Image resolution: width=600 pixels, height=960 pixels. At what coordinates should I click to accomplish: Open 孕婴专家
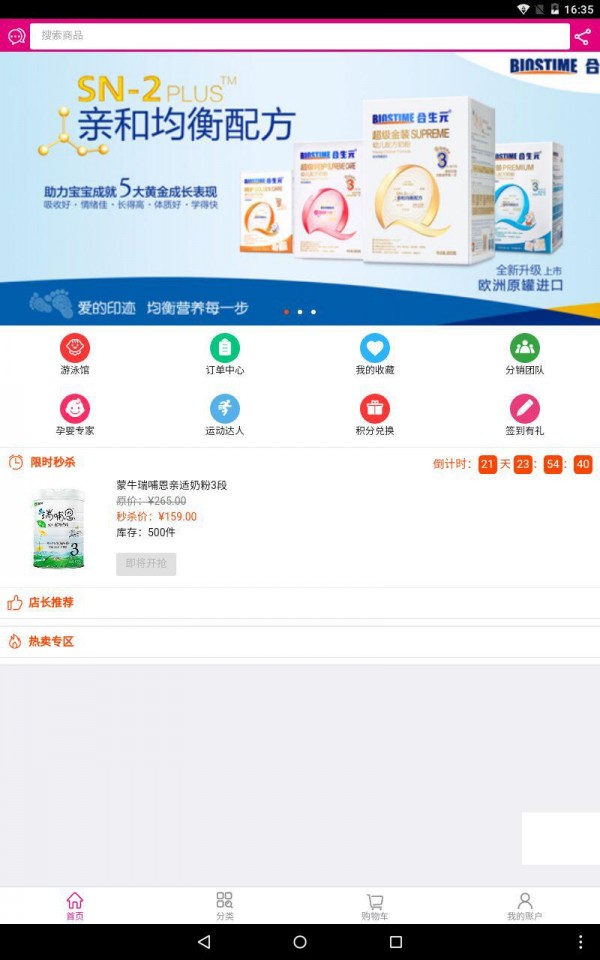75,415
